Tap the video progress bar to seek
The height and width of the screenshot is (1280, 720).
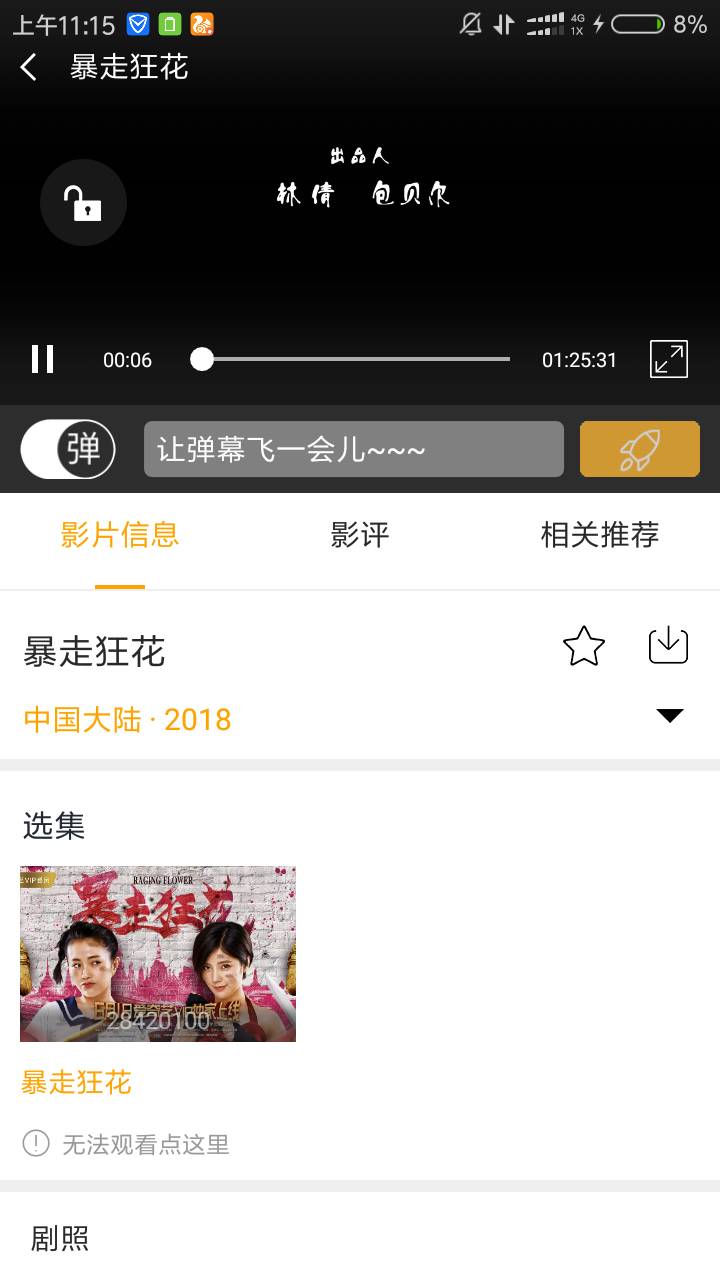(355, 359)
